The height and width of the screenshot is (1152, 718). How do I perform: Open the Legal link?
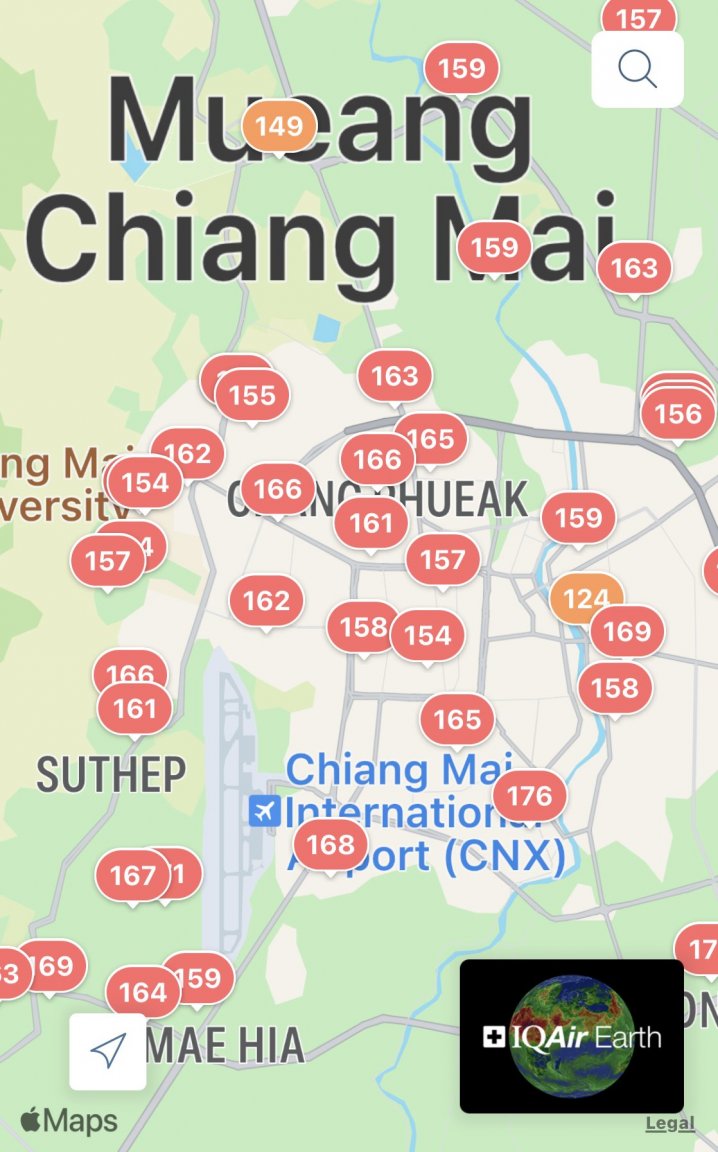(669, 1124)
